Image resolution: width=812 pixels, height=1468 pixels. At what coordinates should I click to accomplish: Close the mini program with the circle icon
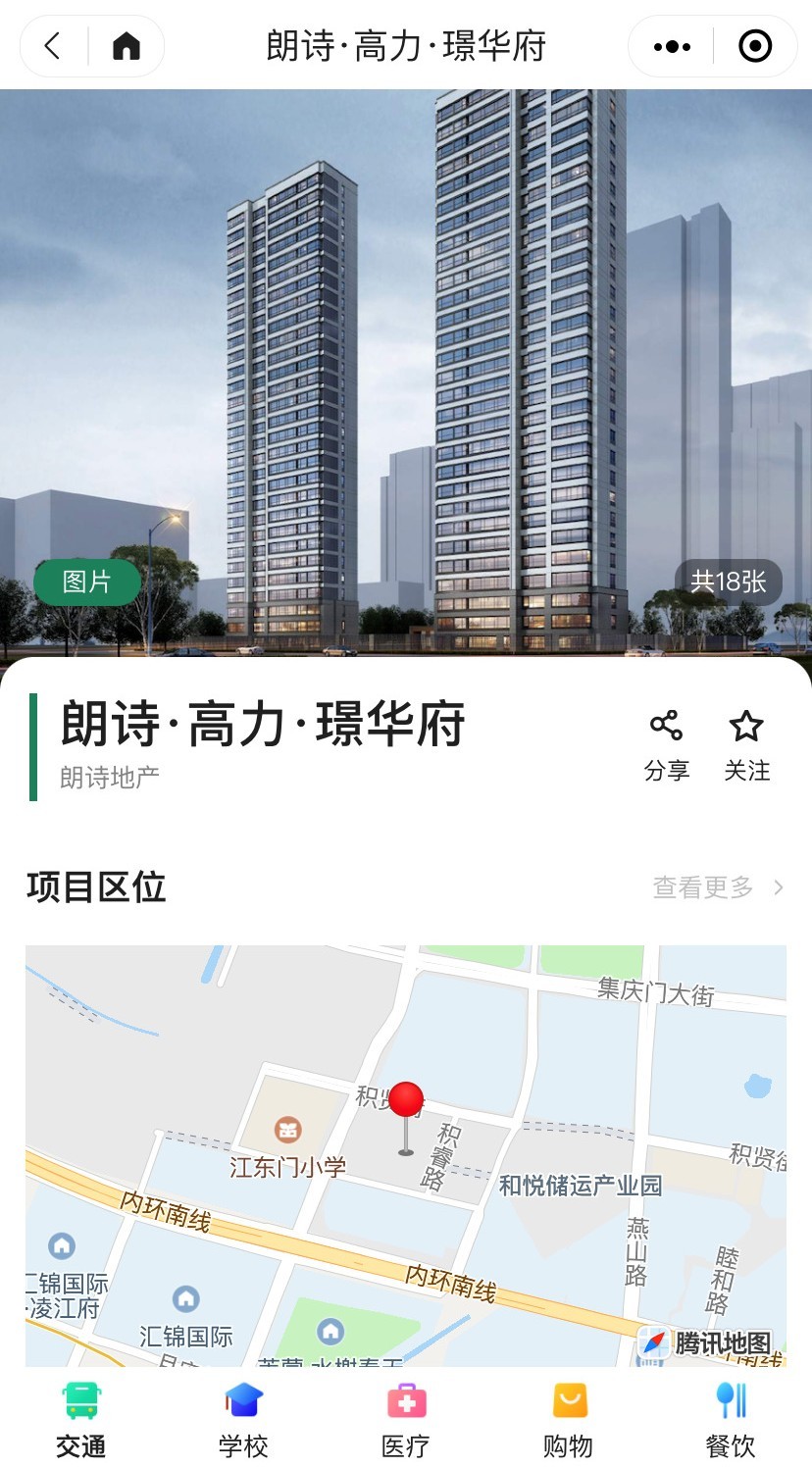click(x=755, y=46)
